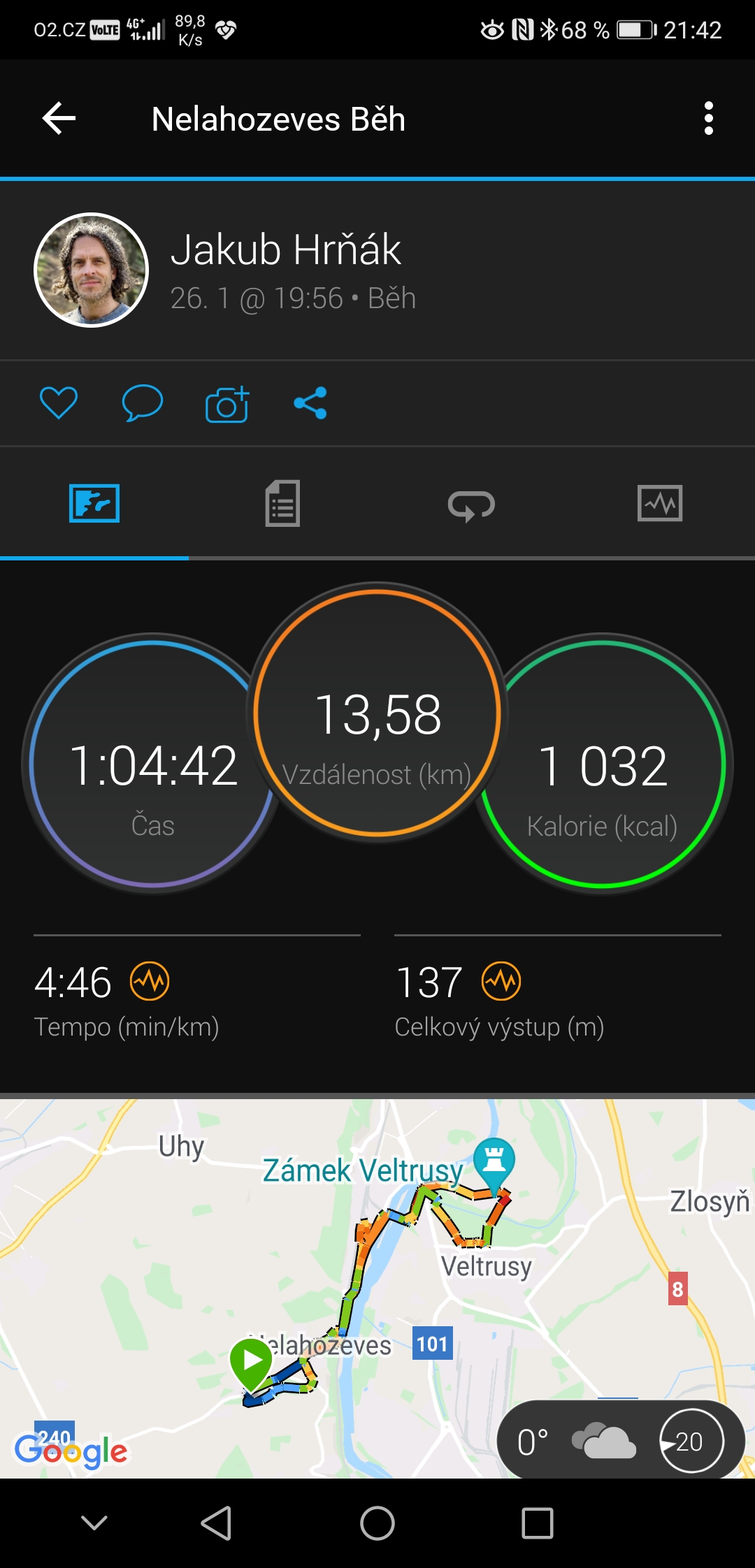Share this activity
Viewport: 755px width, 1568px height.
coord(310,403)
